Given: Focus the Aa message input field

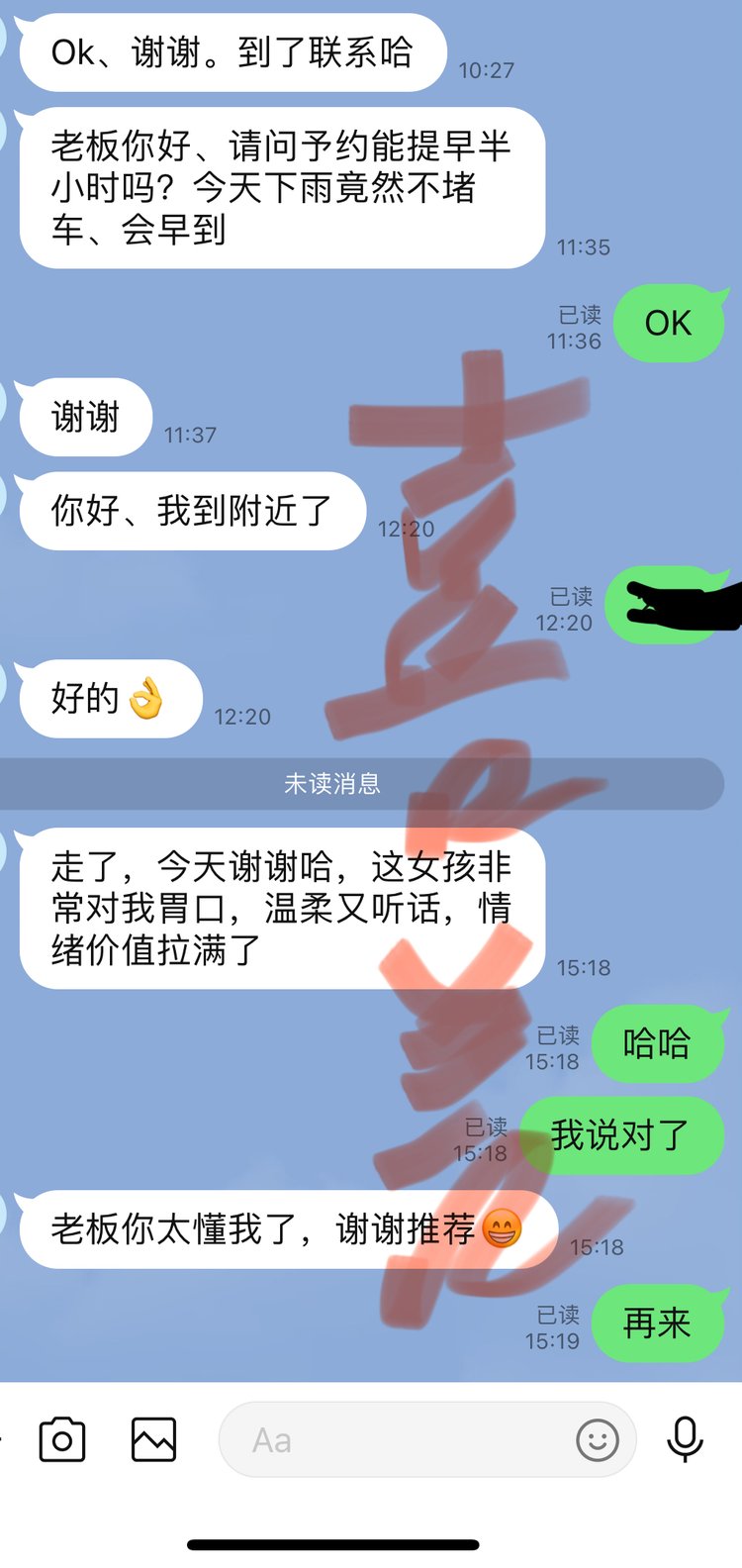Looking at the screenshot, I should (396, 1439).
